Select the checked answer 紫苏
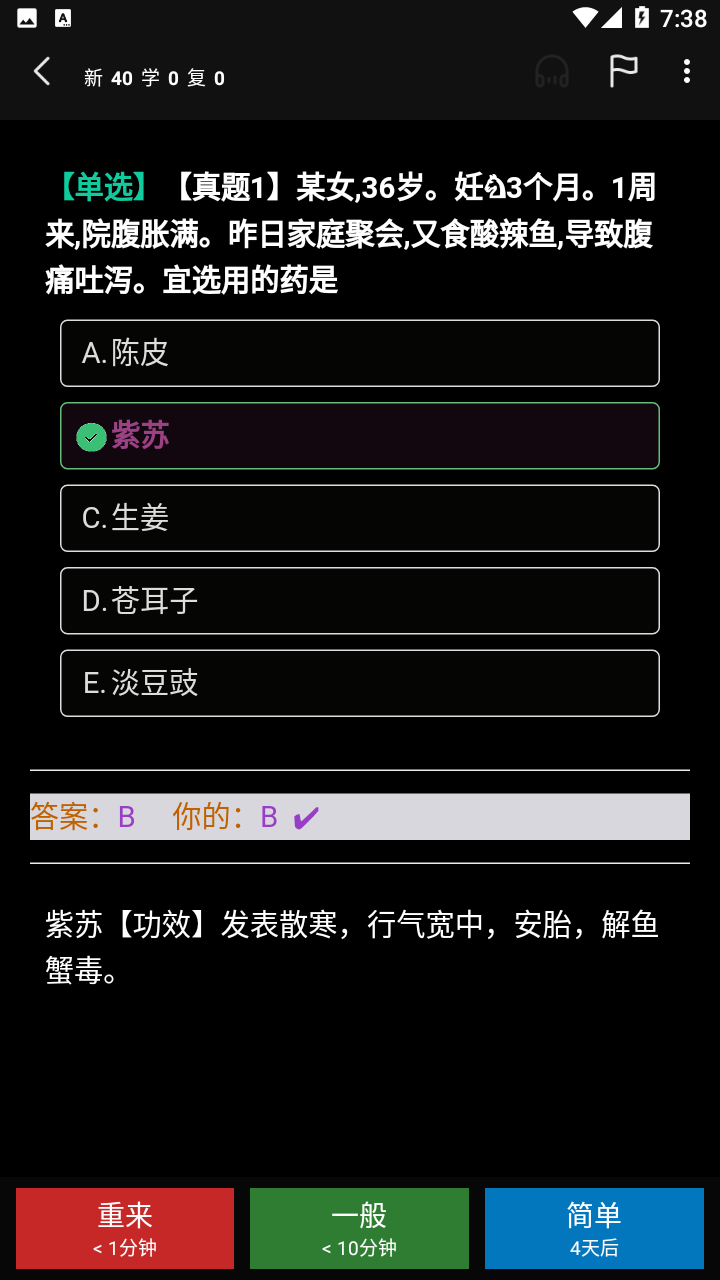 click(360, 436)
